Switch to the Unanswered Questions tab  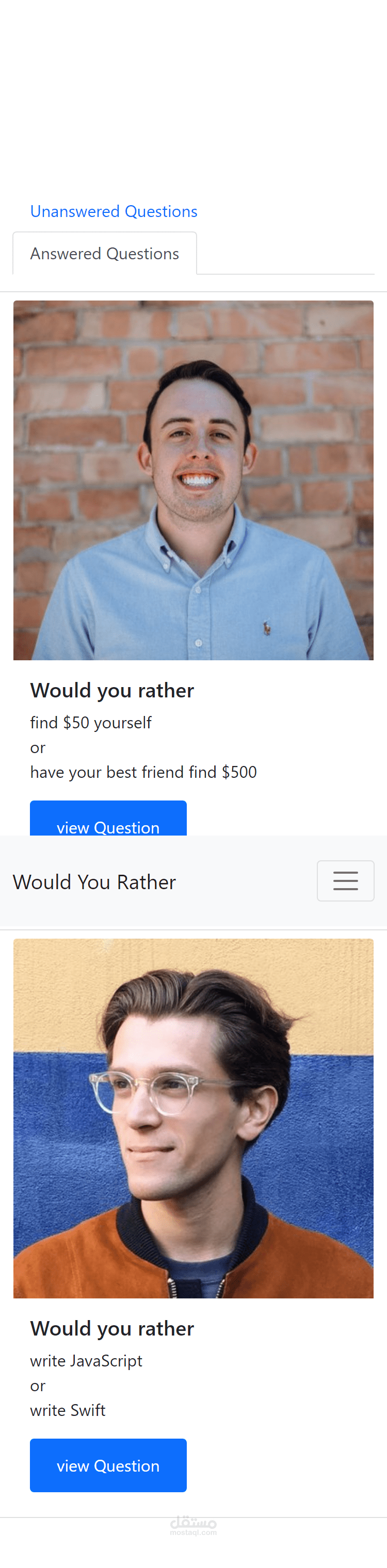pos(114,211)
